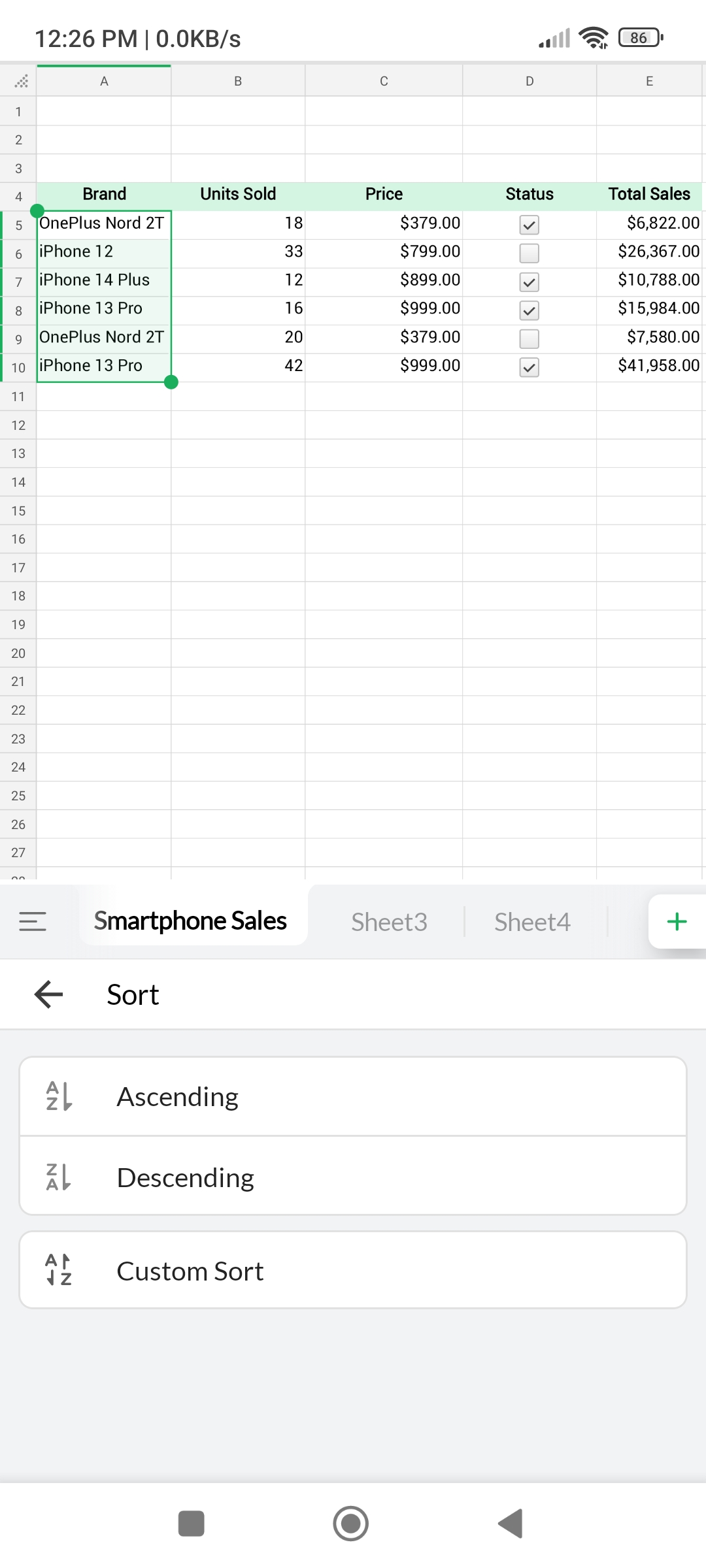Select column B header
This screenshot has height=1568, width=706.
[x=238, y=81]
